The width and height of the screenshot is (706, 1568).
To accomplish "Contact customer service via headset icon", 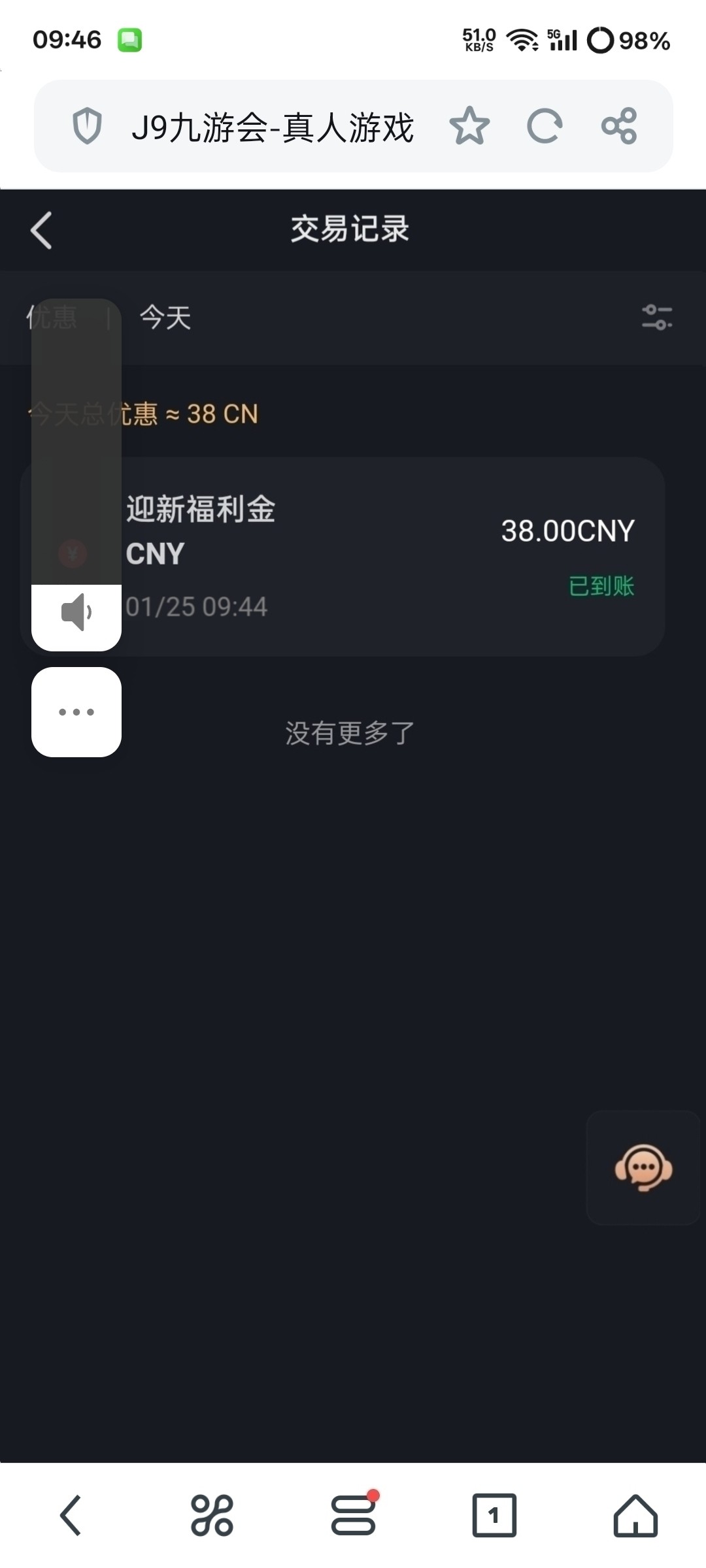I will (643, 1168).
